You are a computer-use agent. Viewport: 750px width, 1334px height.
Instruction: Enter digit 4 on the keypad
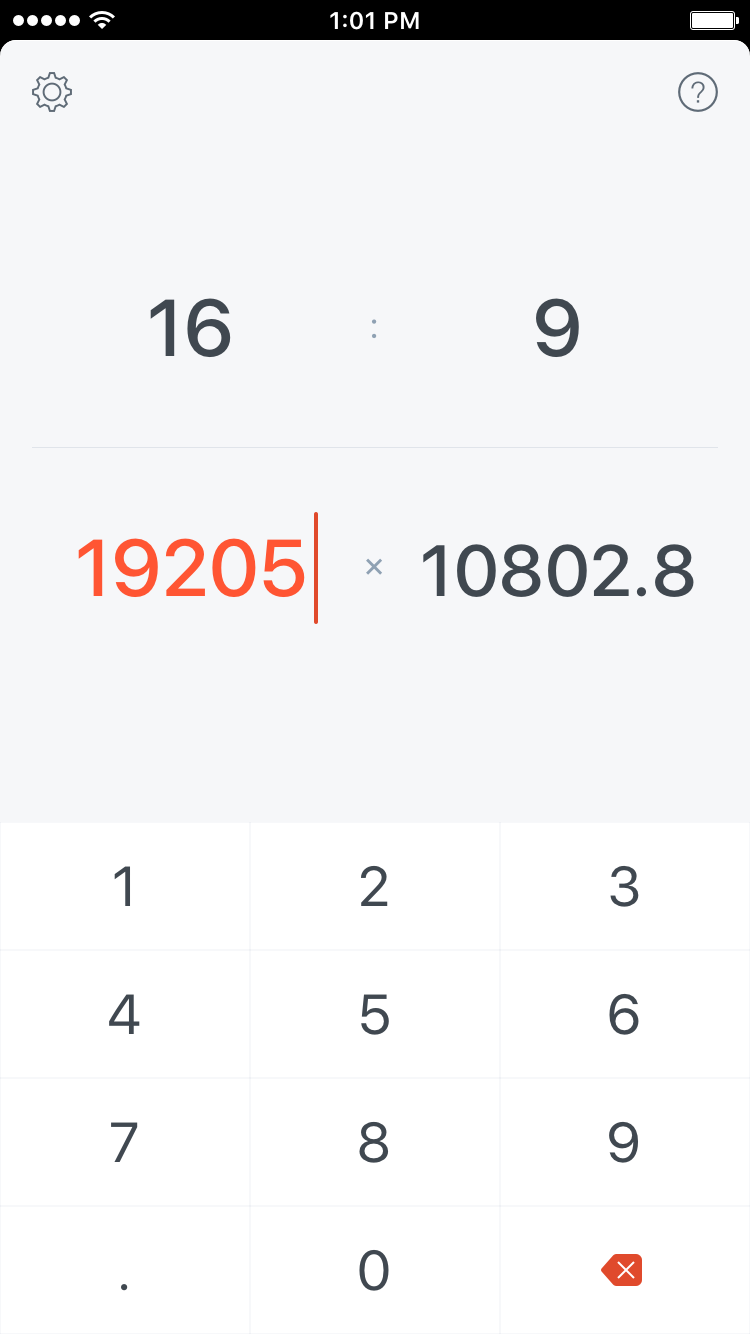[124, 1014]
